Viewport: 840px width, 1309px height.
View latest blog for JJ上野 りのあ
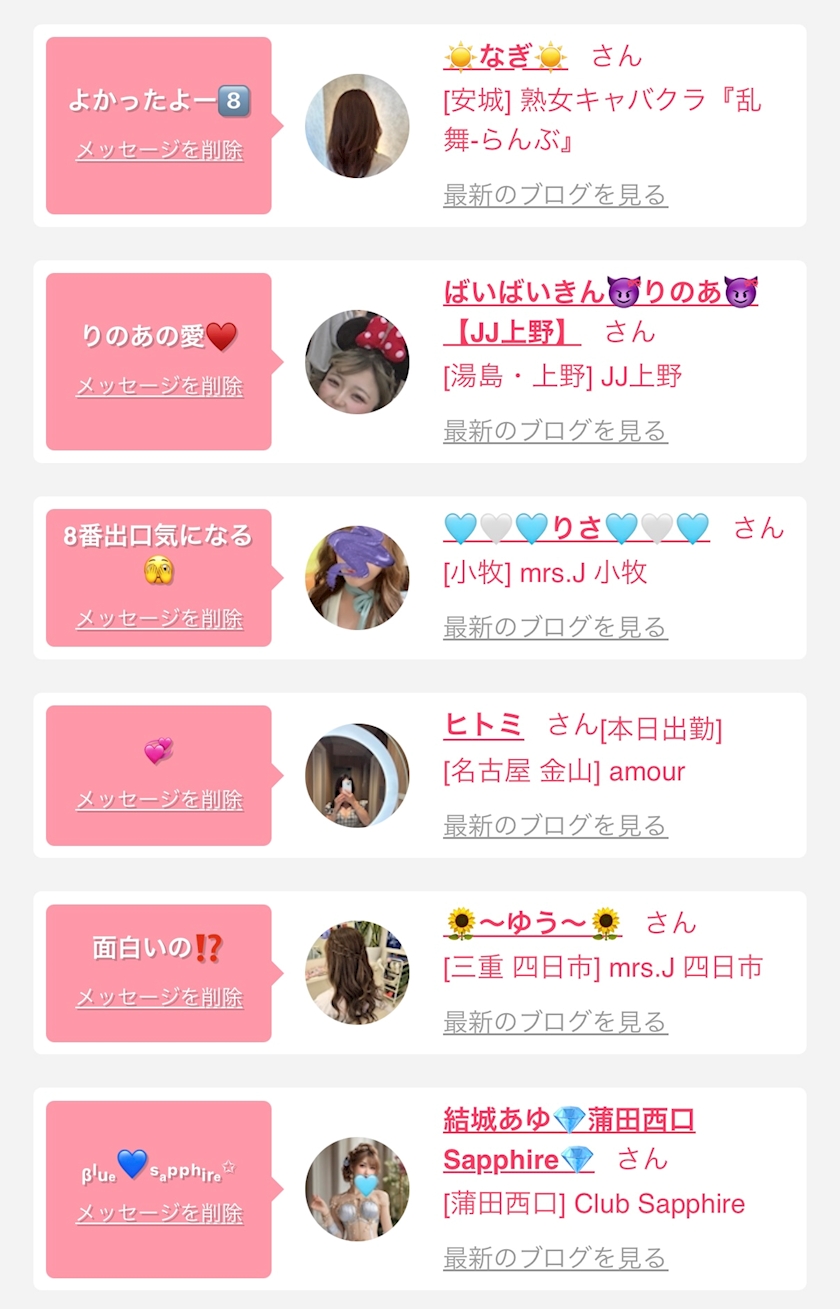pyautogui.click(x=555, y=431)
